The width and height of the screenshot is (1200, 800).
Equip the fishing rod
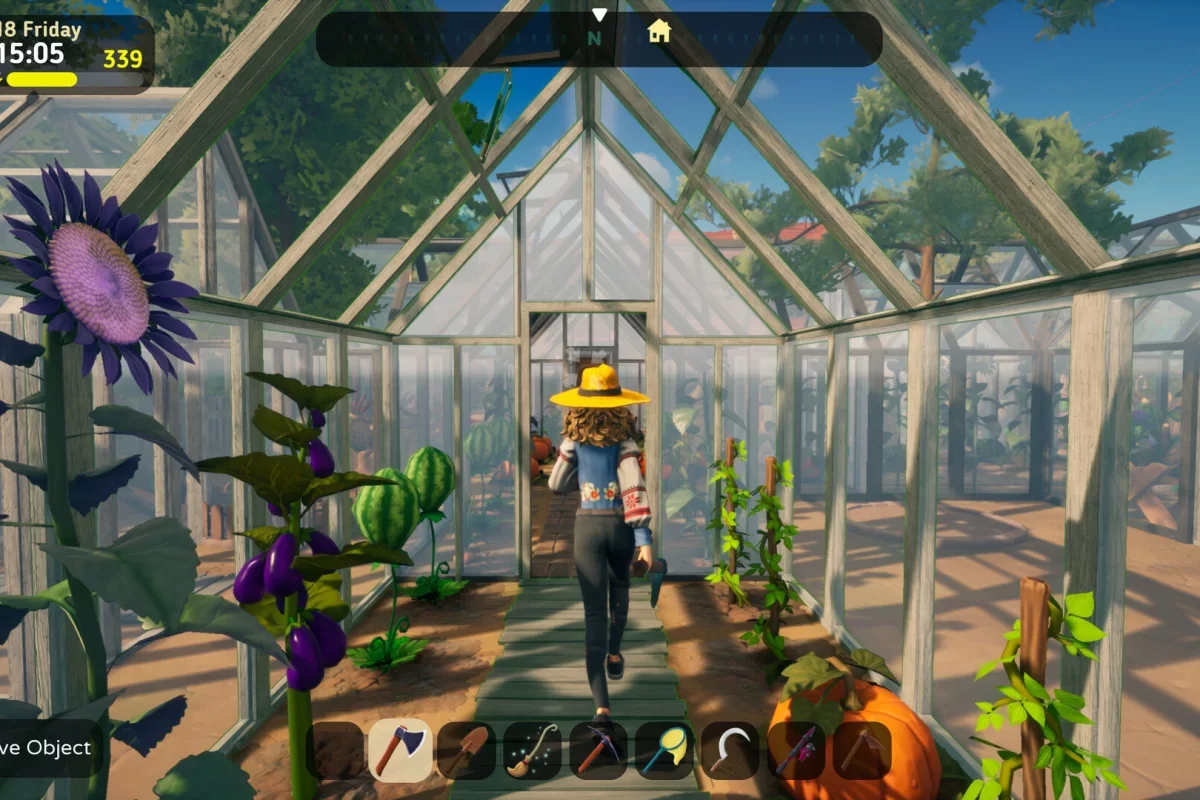pos(796,751)
